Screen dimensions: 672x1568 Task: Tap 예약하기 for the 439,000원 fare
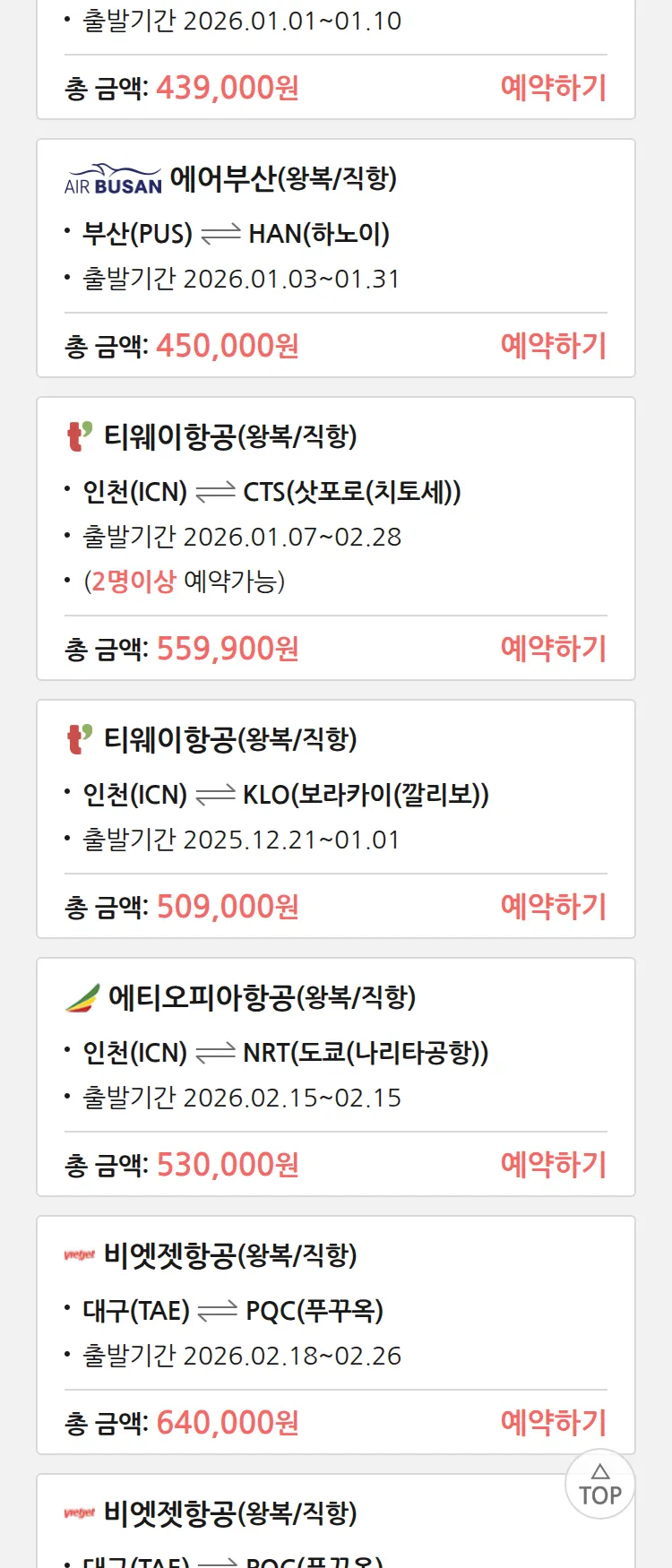[553, 88]
